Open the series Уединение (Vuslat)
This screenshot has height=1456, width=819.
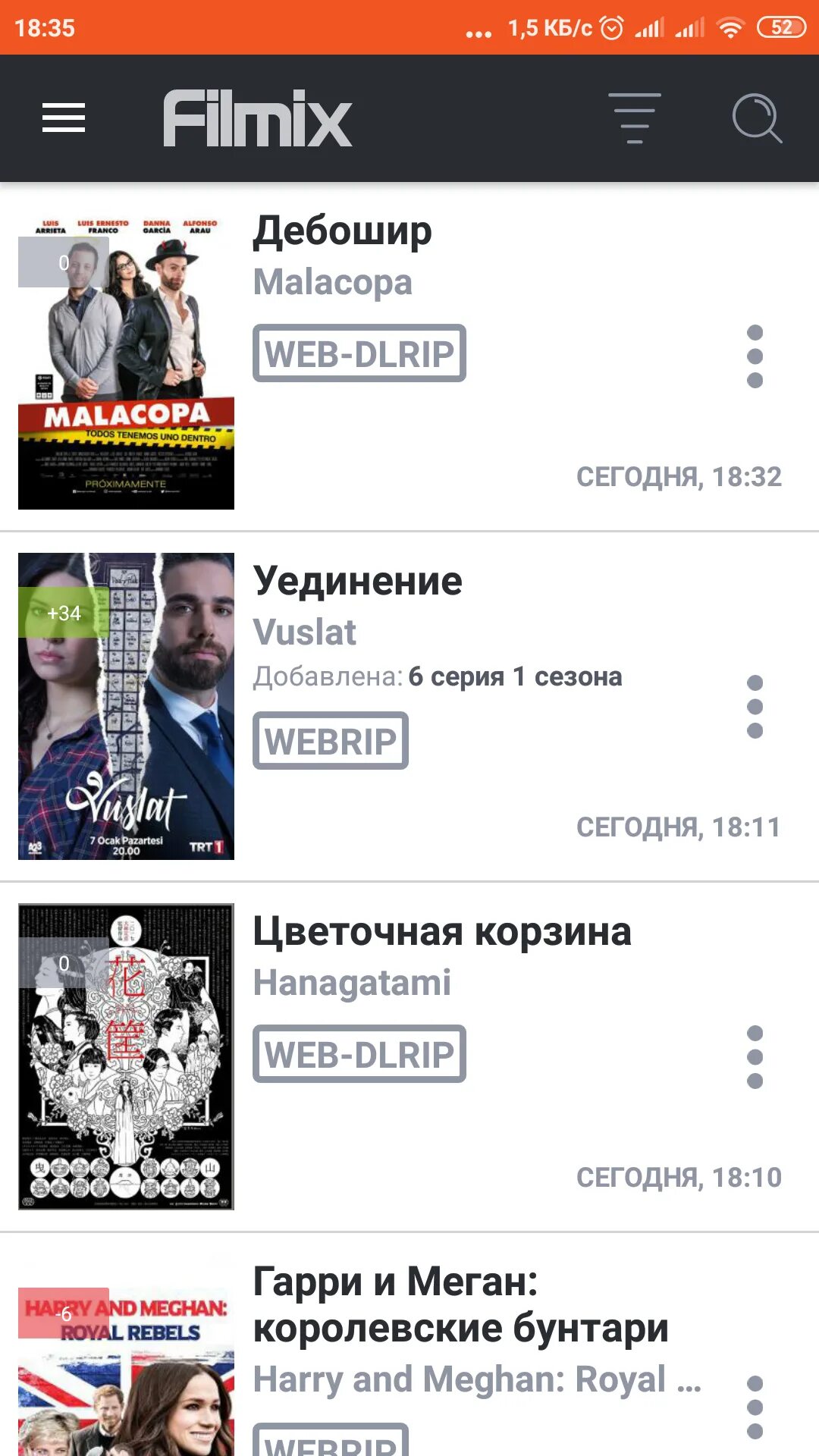click(x=358, y=582)
